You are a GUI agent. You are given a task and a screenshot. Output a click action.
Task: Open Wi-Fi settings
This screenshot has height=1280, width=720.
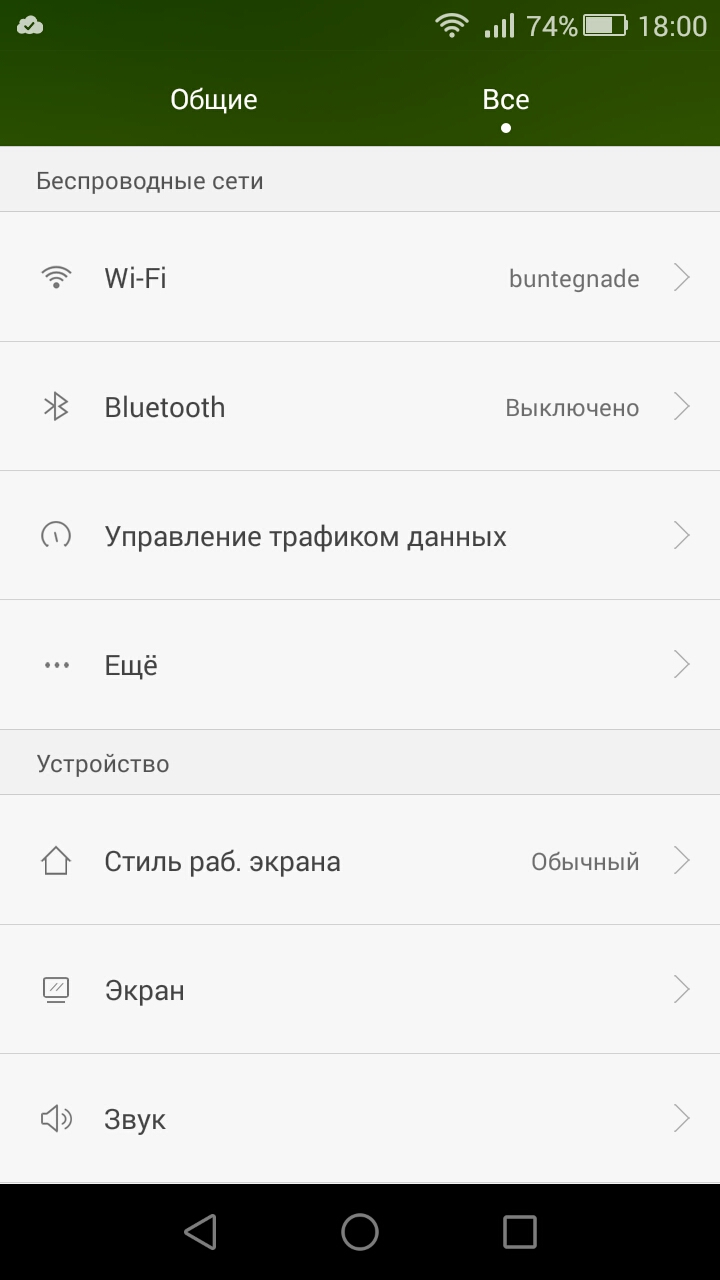pos(360,277)
